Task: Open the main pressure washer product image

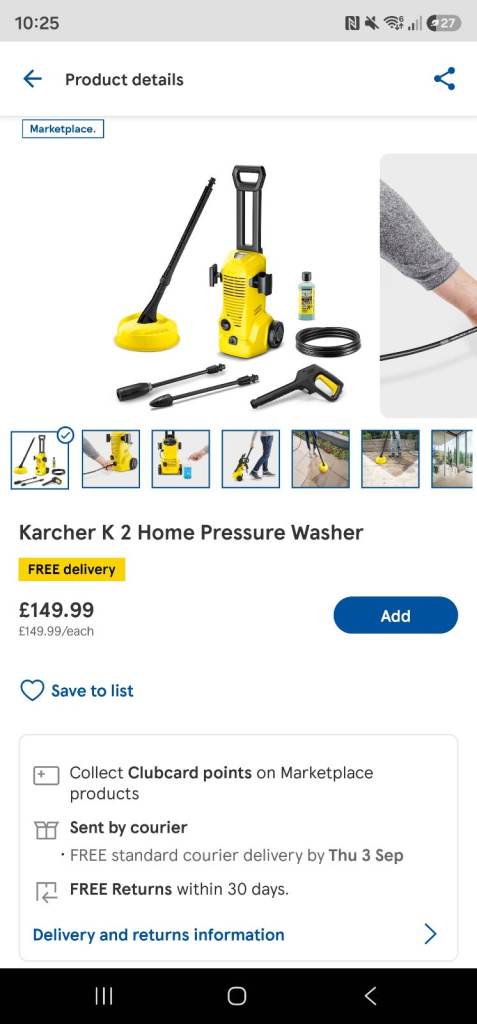Action: click(238, 287)
